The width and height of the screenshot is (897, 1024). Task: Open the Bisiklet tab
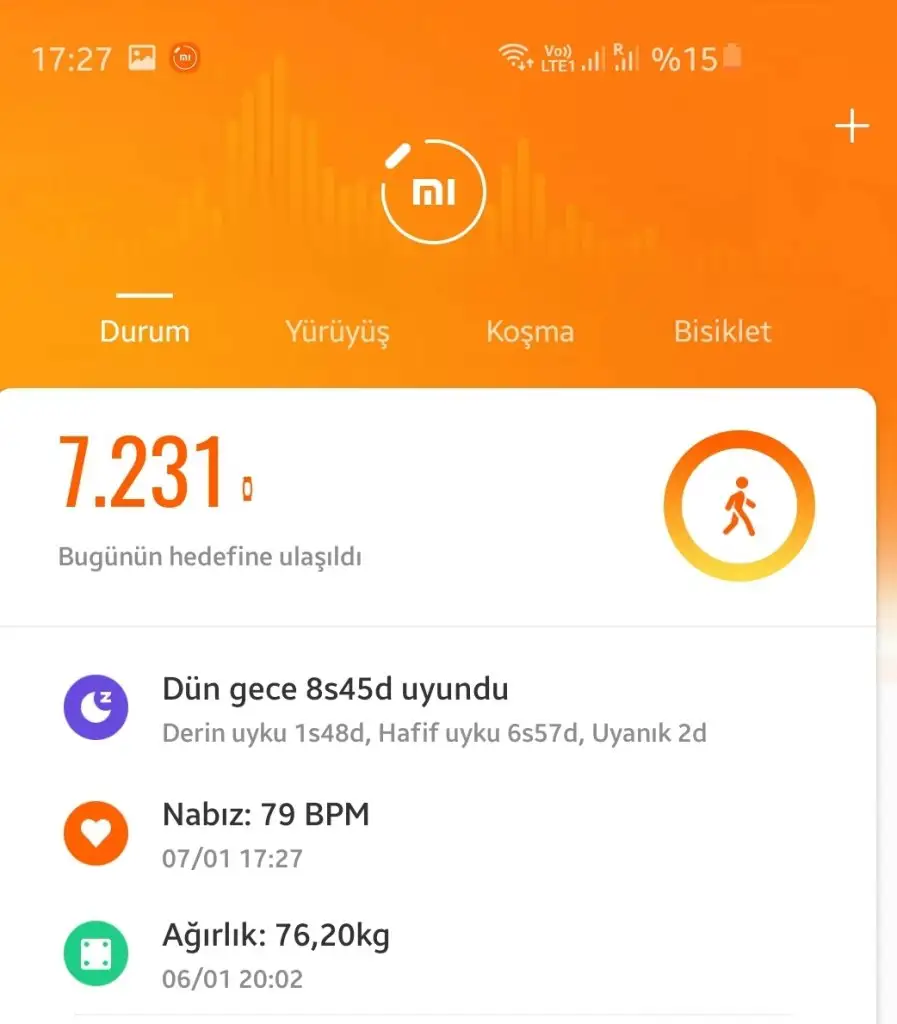[722, 331]
